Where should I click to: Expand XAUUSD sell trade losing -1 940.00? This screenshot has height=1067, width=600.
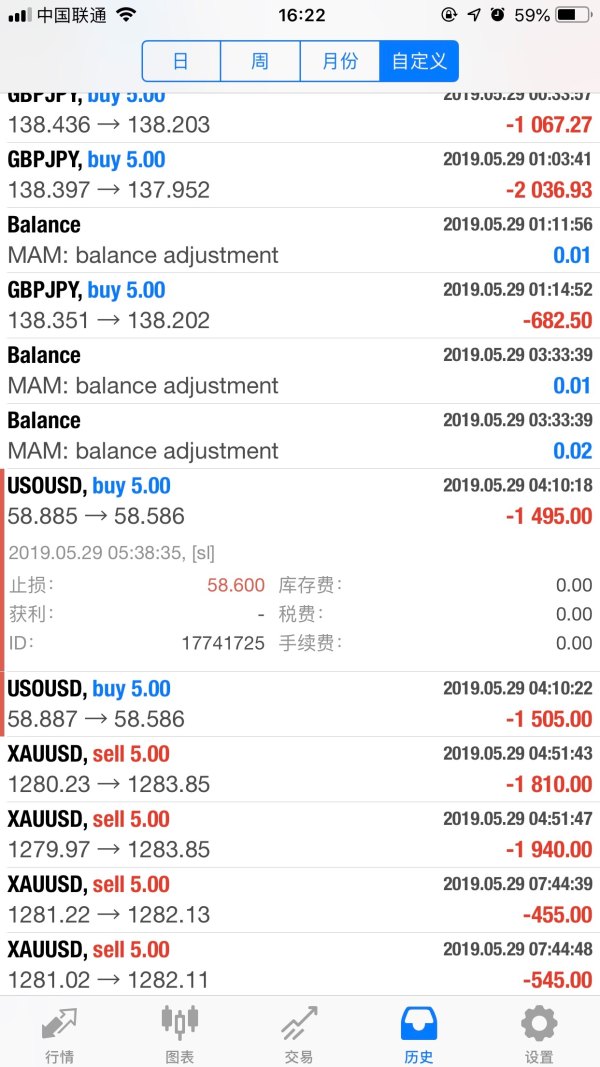(x=300, y=834)
